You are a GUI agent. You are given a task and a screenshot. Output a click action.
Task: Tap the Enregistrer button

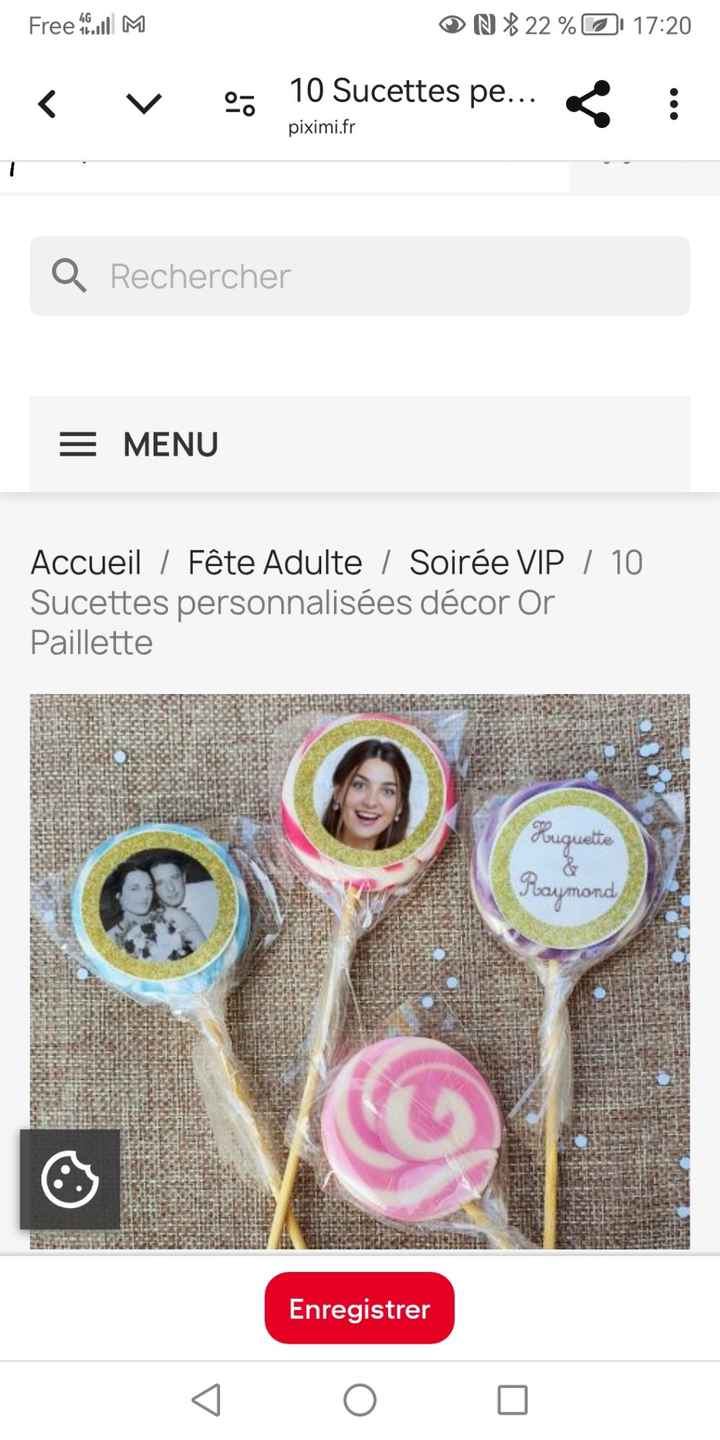359,1308
